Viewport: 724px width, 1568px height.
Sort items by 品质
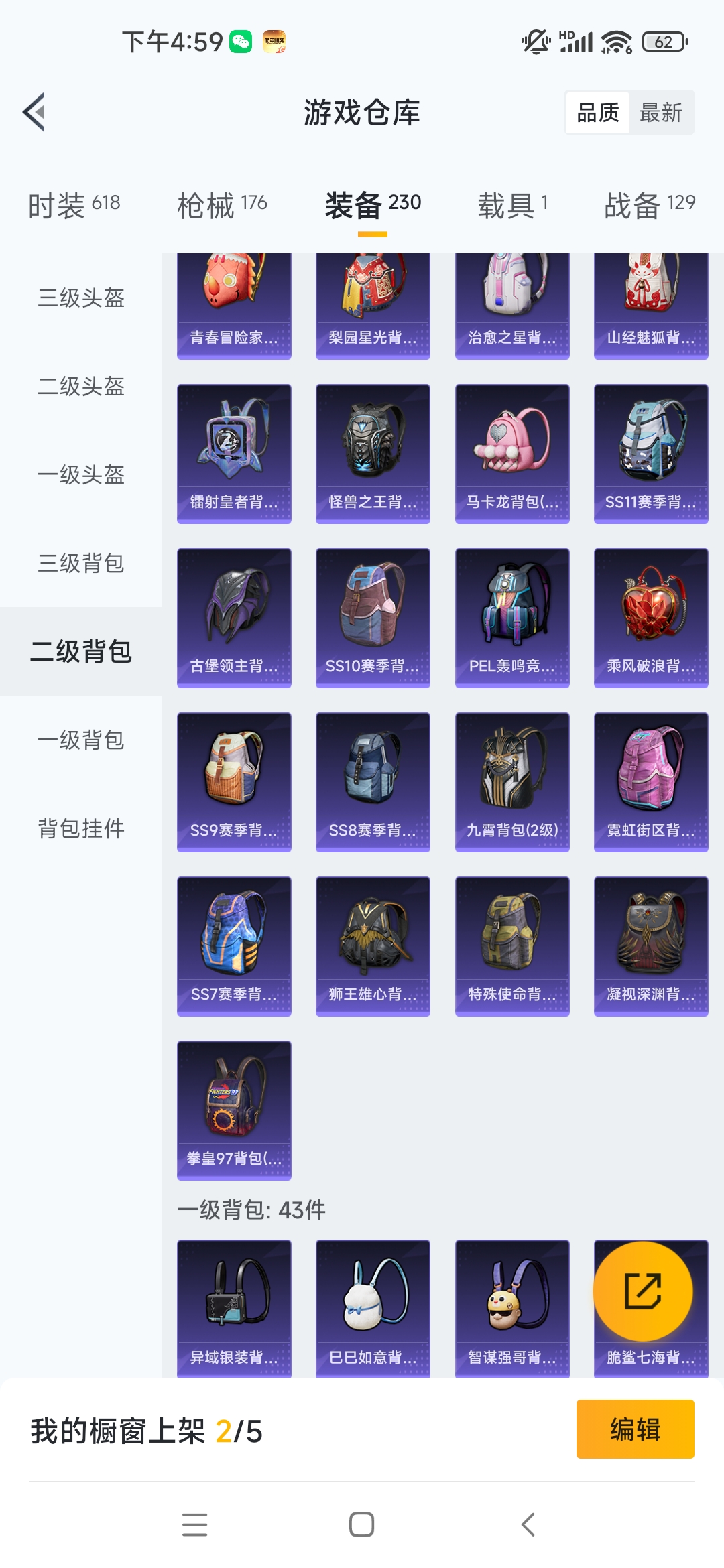(598, 113)
